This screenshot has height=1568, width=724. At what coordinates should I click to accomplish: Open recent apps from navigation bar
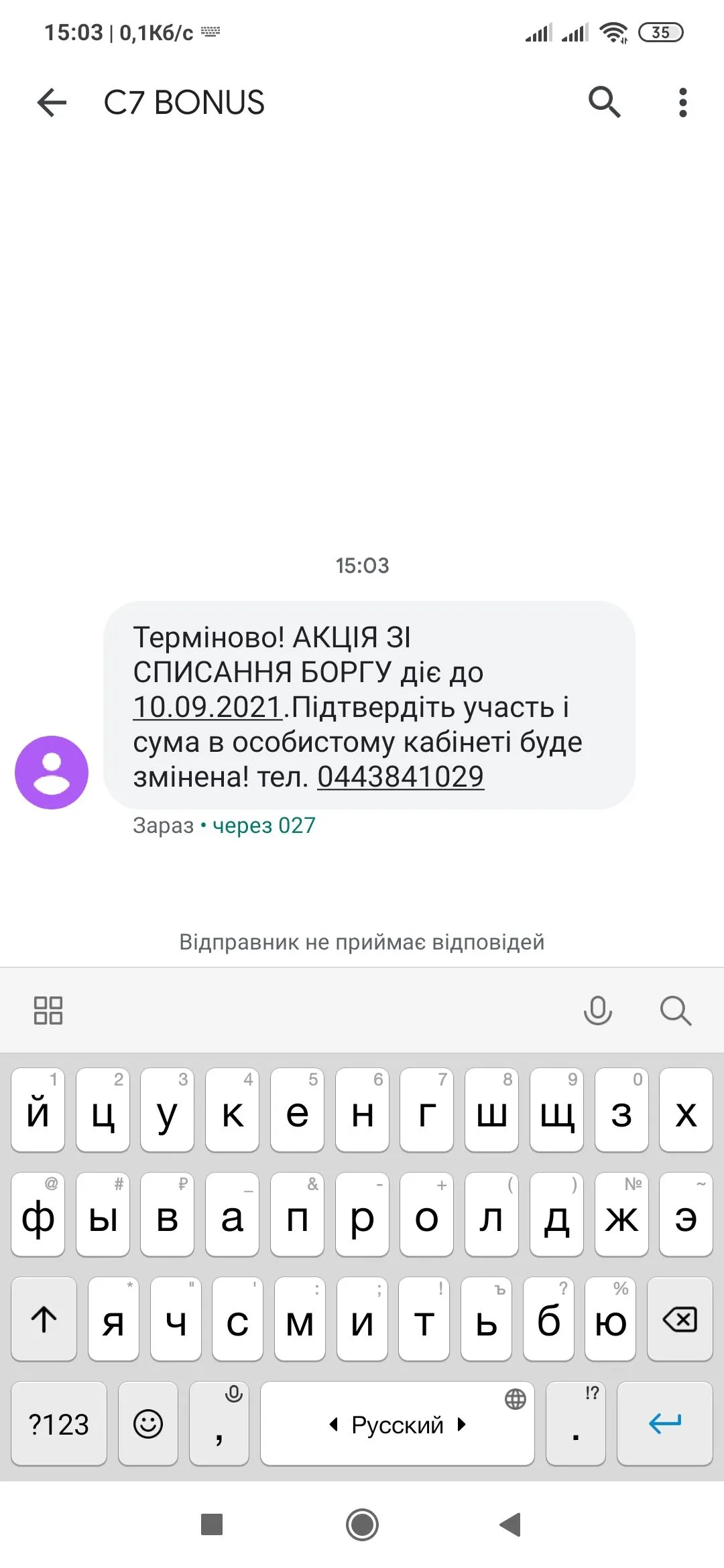click(212, 1524)
